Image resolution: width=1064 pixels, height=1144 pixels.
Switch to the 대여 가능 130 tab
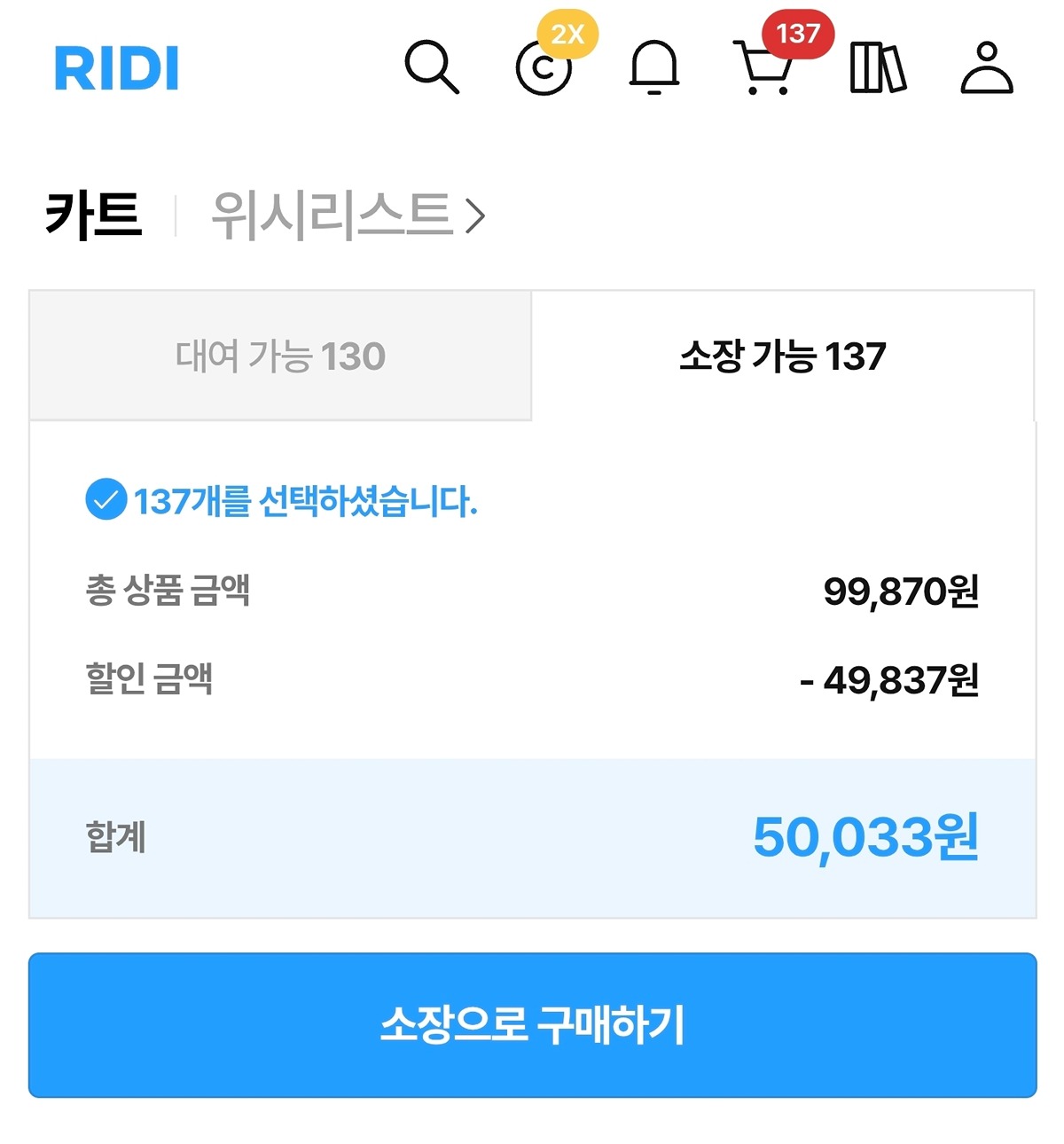click(x=279, y=357)
